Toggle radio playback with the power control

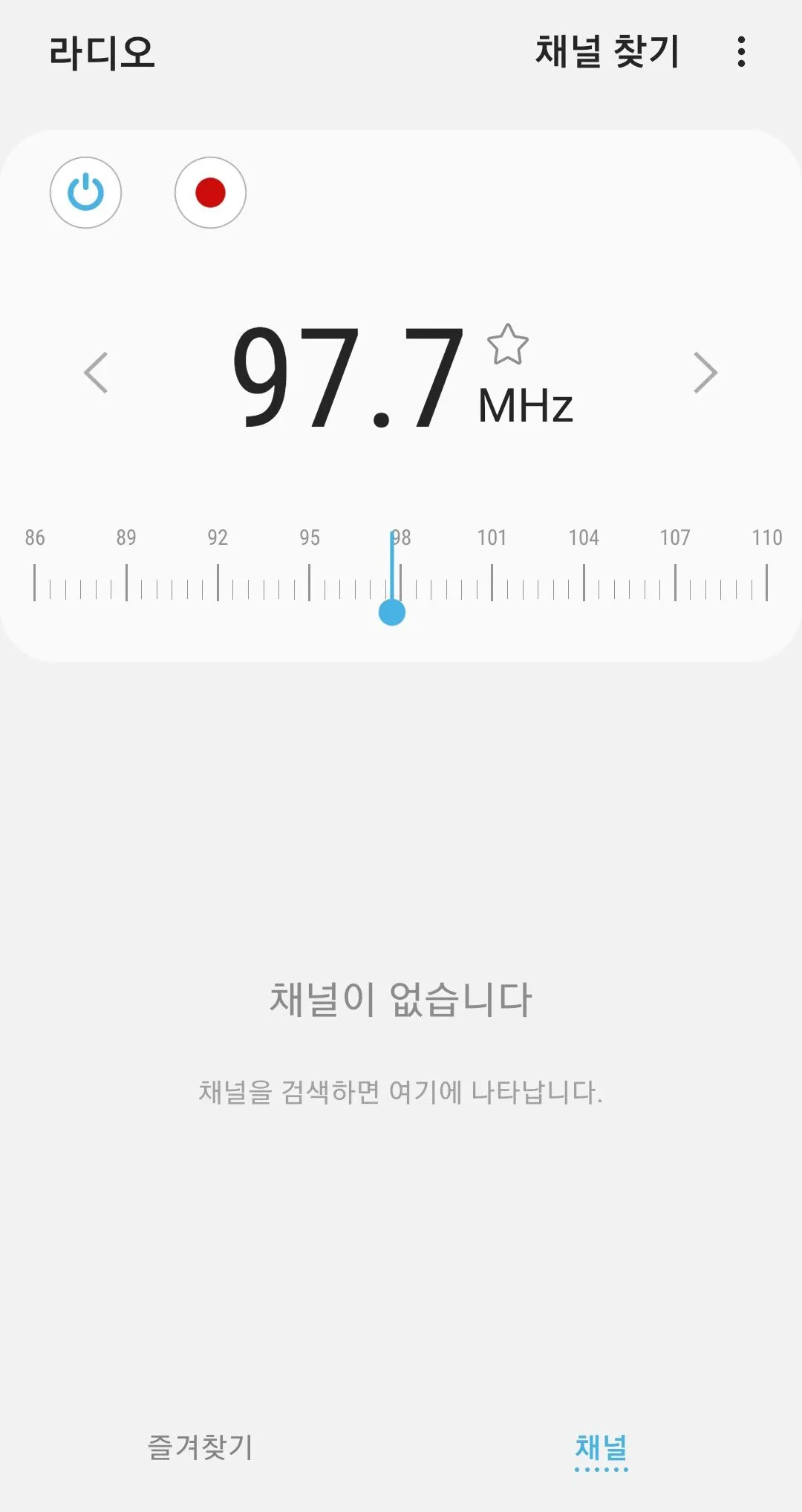point(85,192)
